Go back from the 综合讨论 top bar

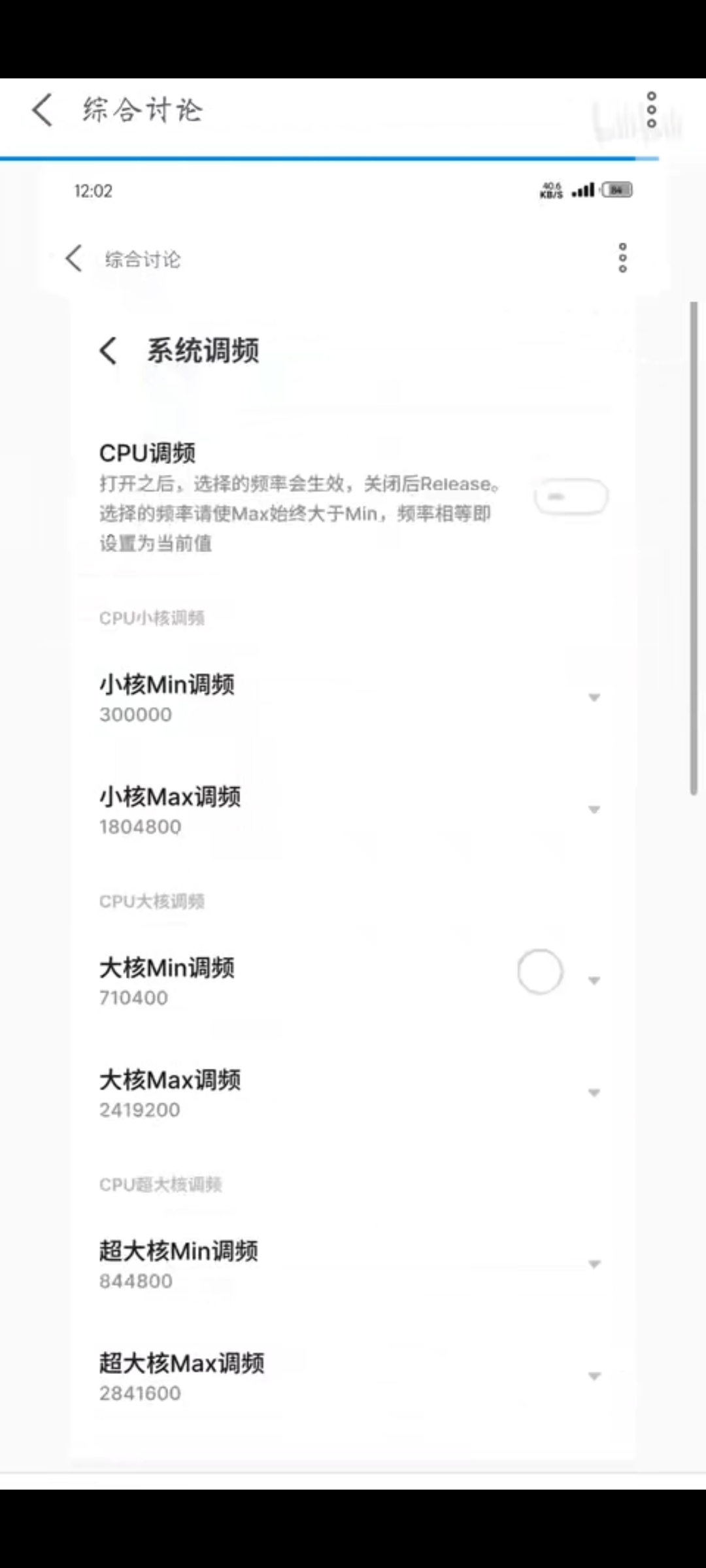point(42,110)
